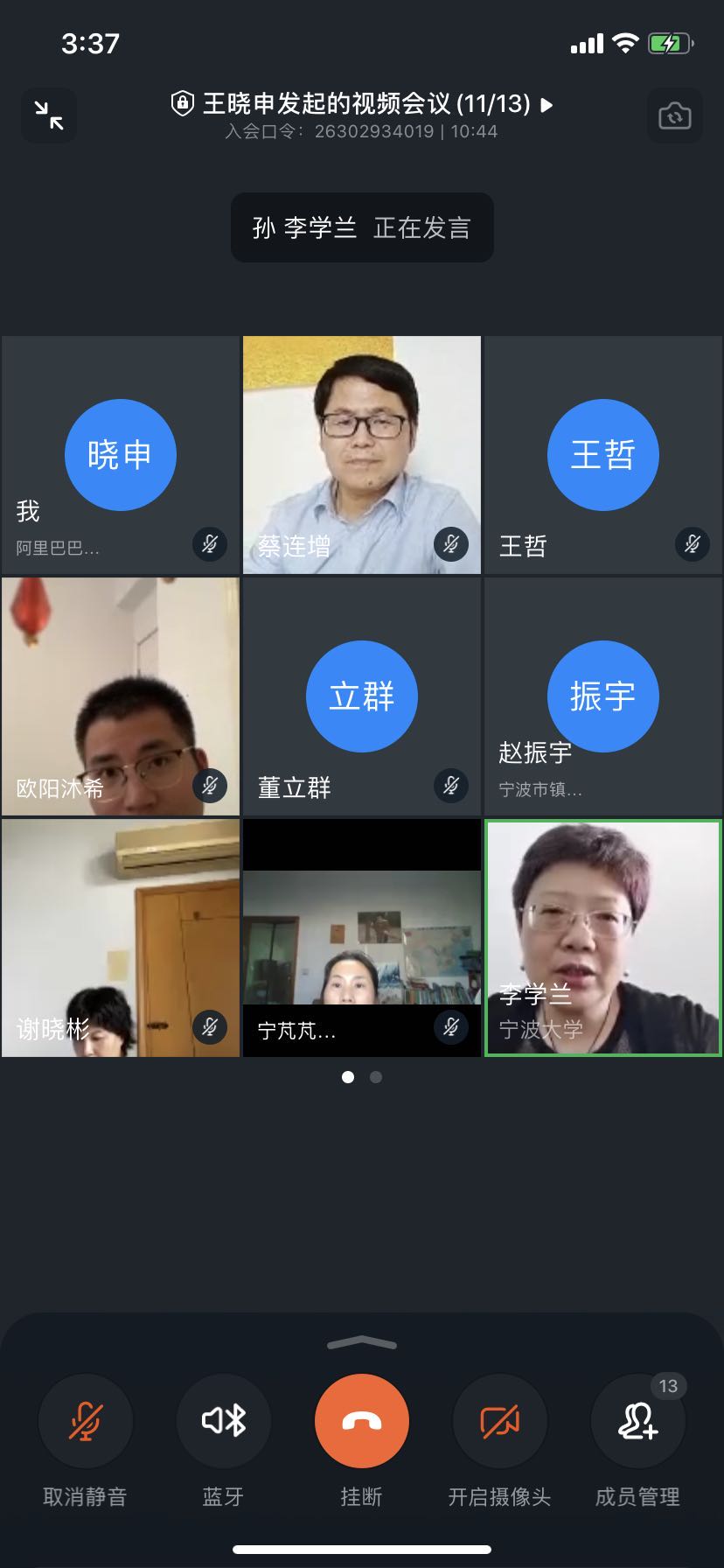View 谢晓彬's video tile
The width and height of the screenshot is (724, 1568).
click(121, 938)
